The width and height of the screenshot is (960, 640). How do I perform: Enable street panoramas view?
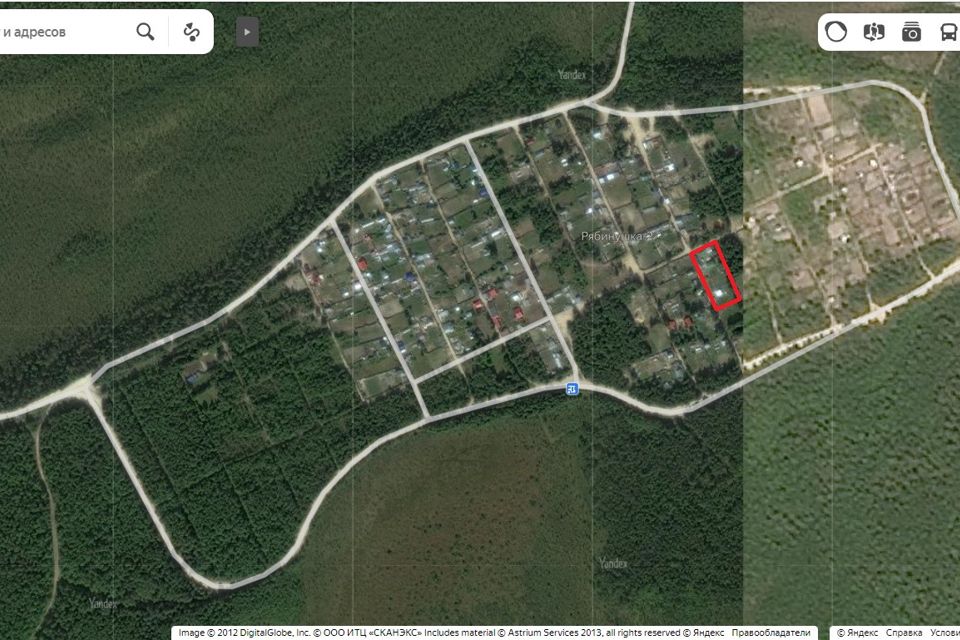(874, 32)
